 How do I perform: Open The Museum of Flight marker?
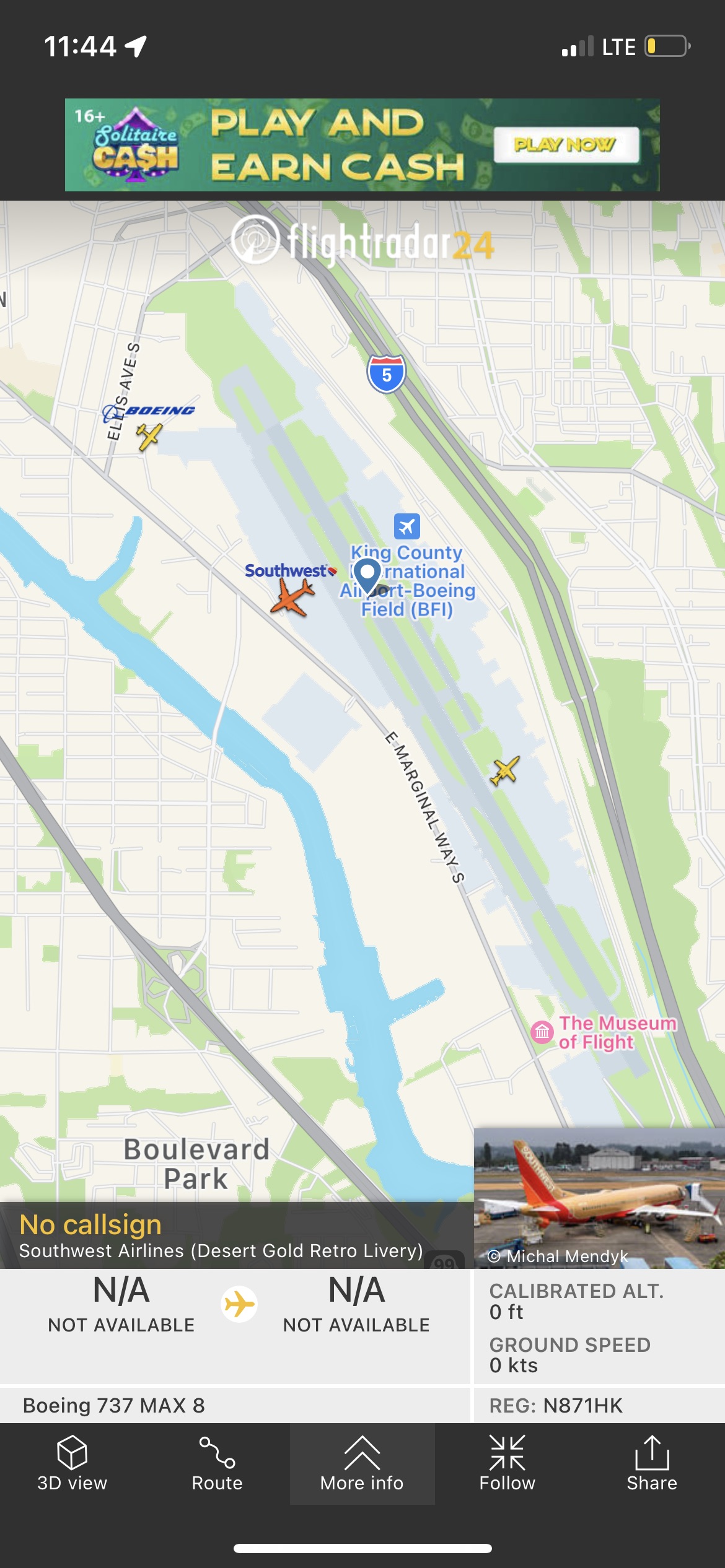542,1032
